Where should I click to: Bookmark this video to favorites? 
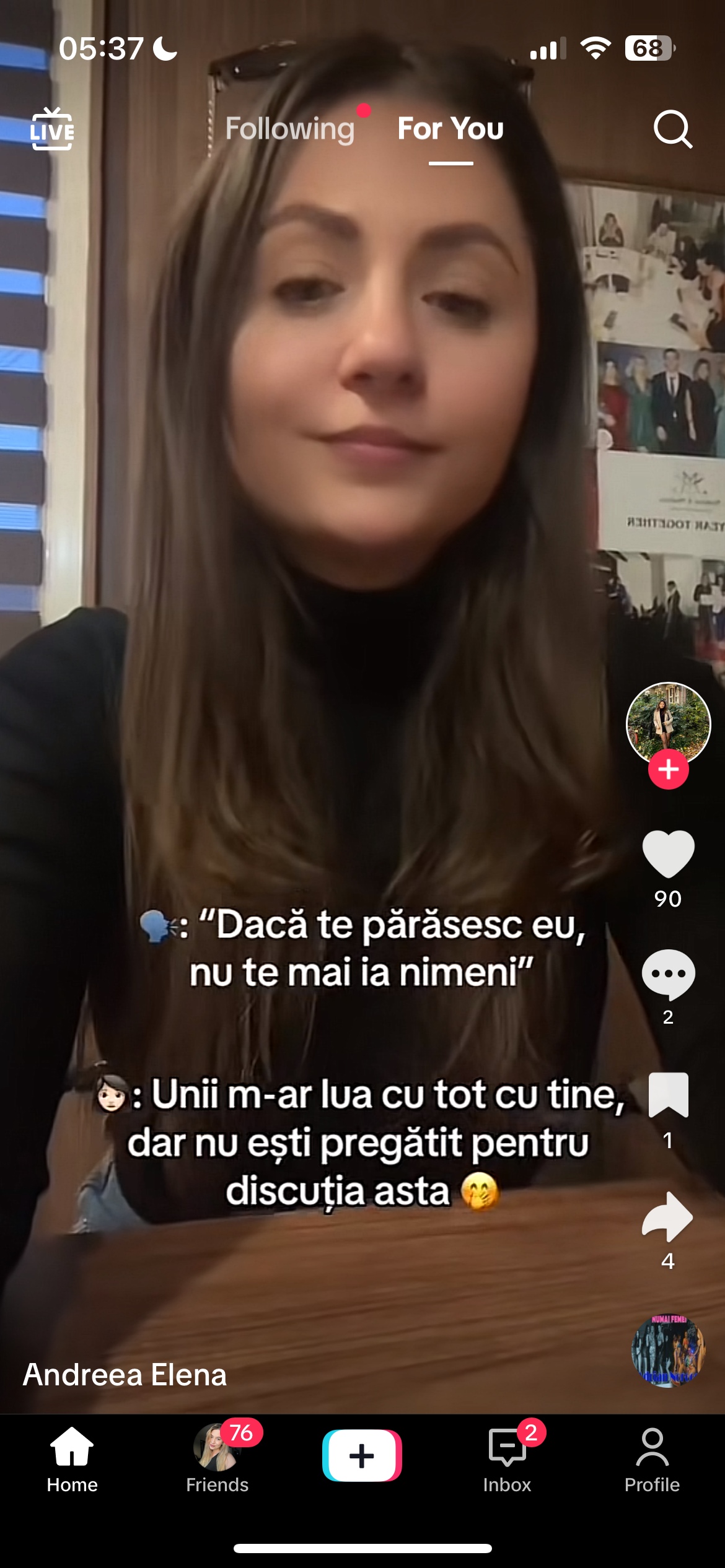(668, 1095)
